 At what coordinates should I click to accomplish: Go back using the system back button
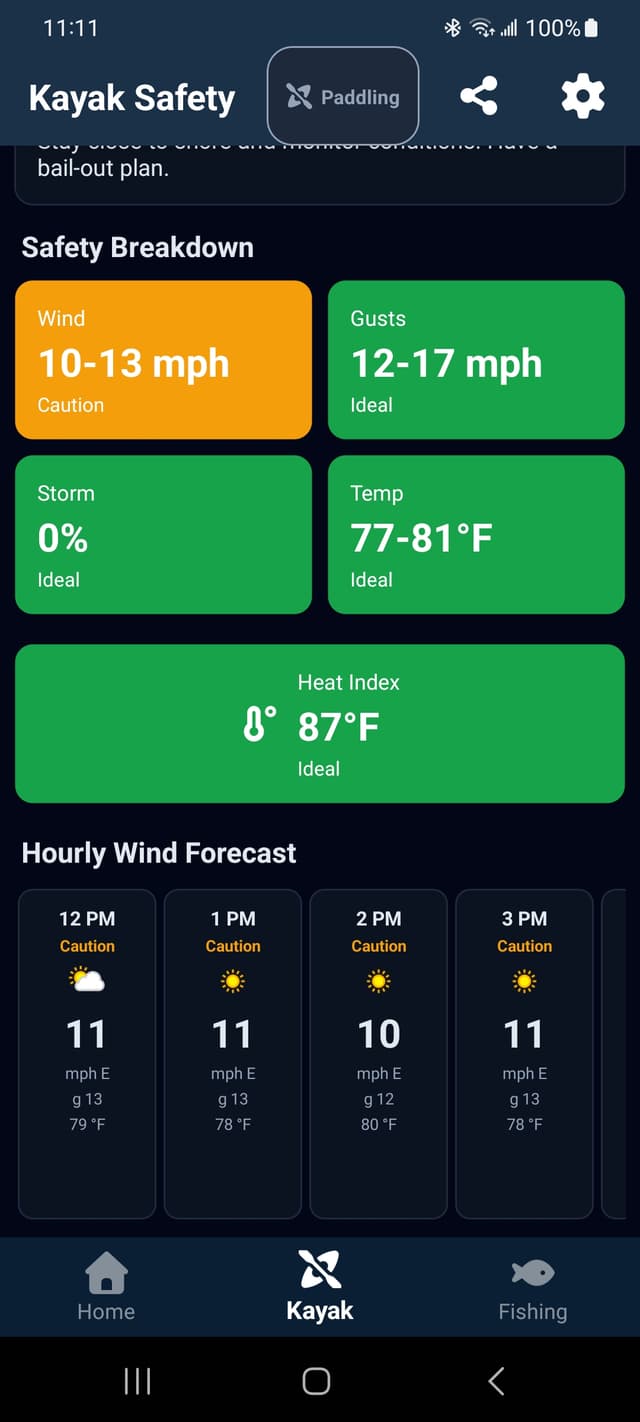click(x=496, y=1381)
